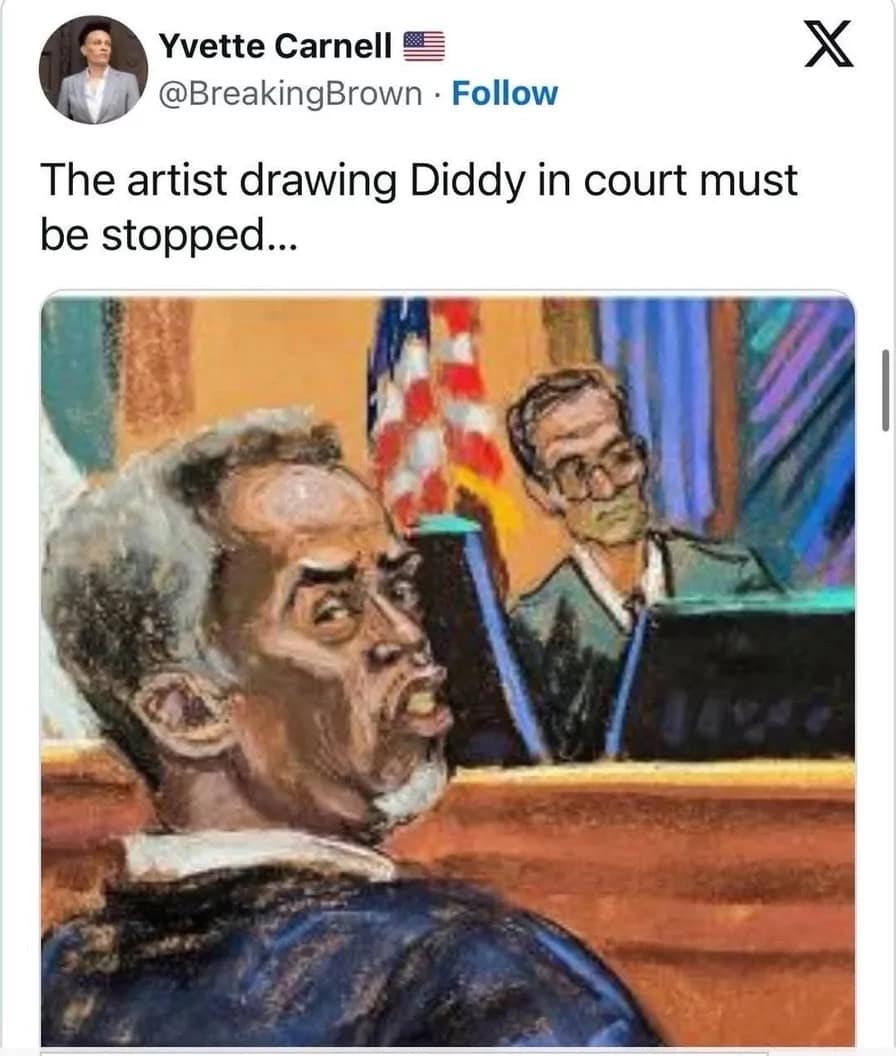The height and width of the screenshot is (1056, 896).
Task: Visit the @BreakingBrown handle page
Action: (x=291, y=93)
